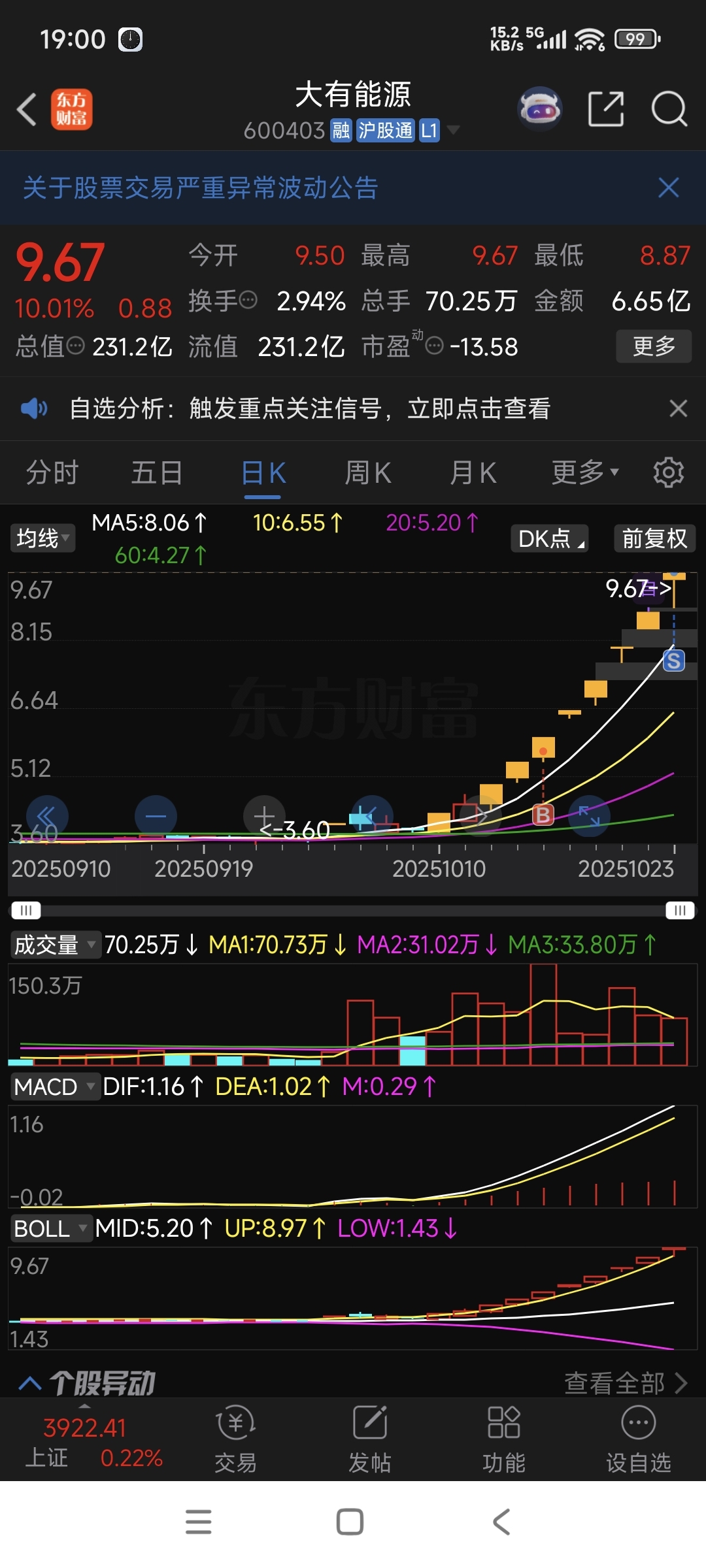Go back using the top-left arrow
The width and height of the screenshot is (706, 1568).
tap(27, 109)
